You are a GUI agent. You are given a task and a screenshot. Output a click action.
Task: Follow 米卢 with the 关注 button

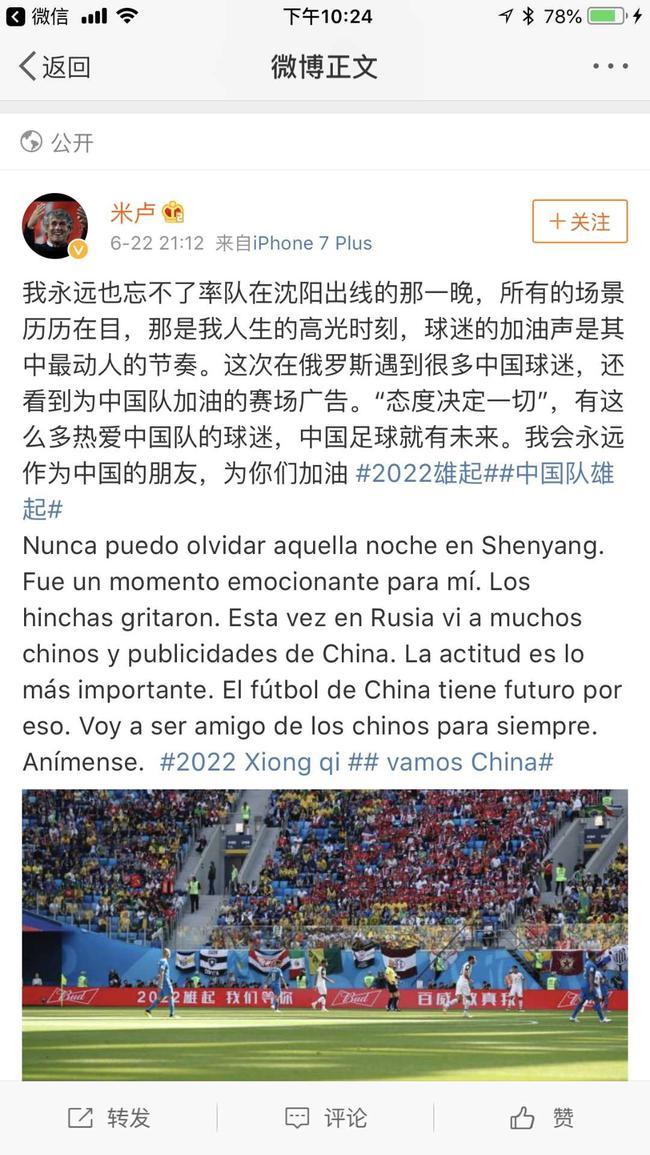(x=580, y=221)
